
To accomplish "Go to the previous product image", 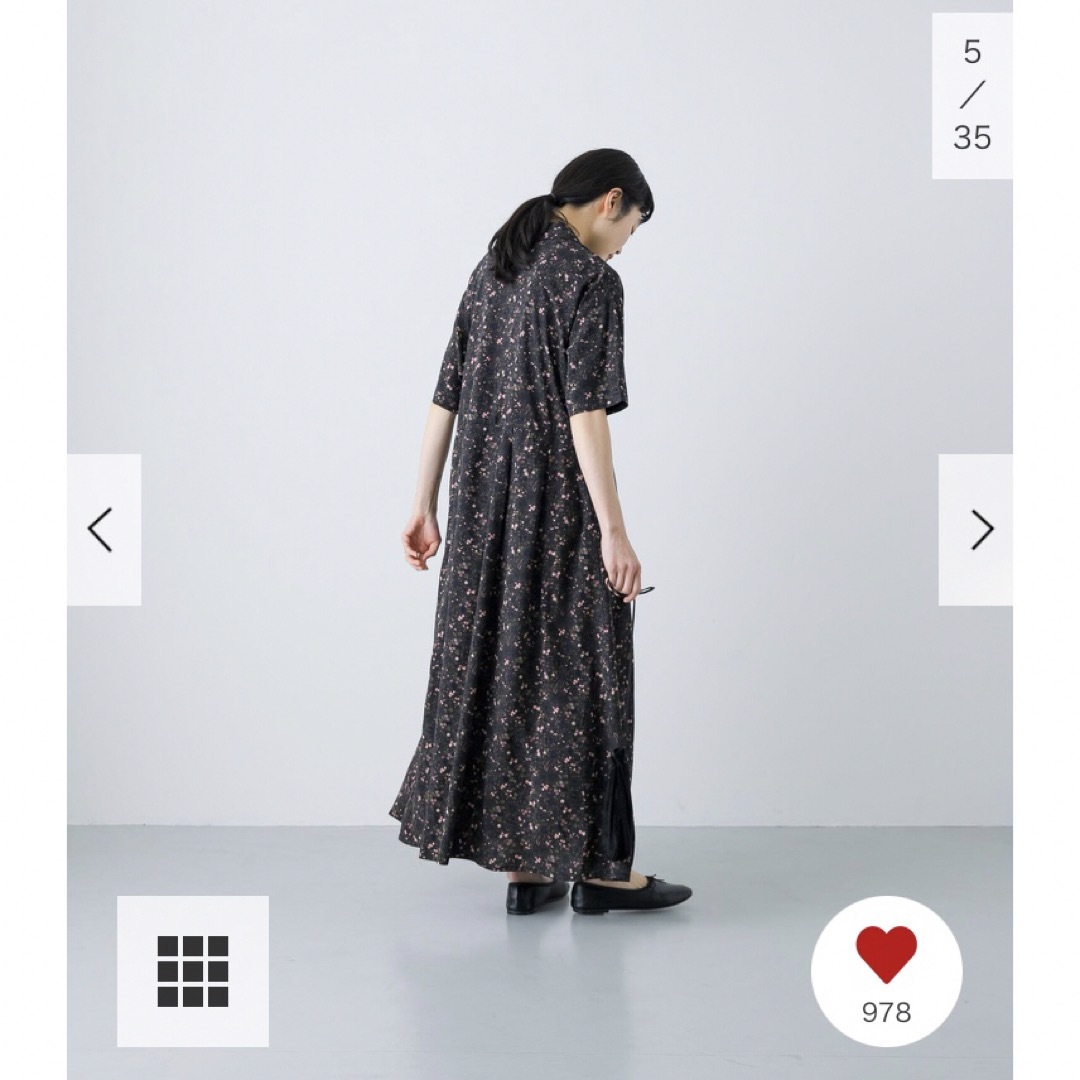I will (103, 530).
